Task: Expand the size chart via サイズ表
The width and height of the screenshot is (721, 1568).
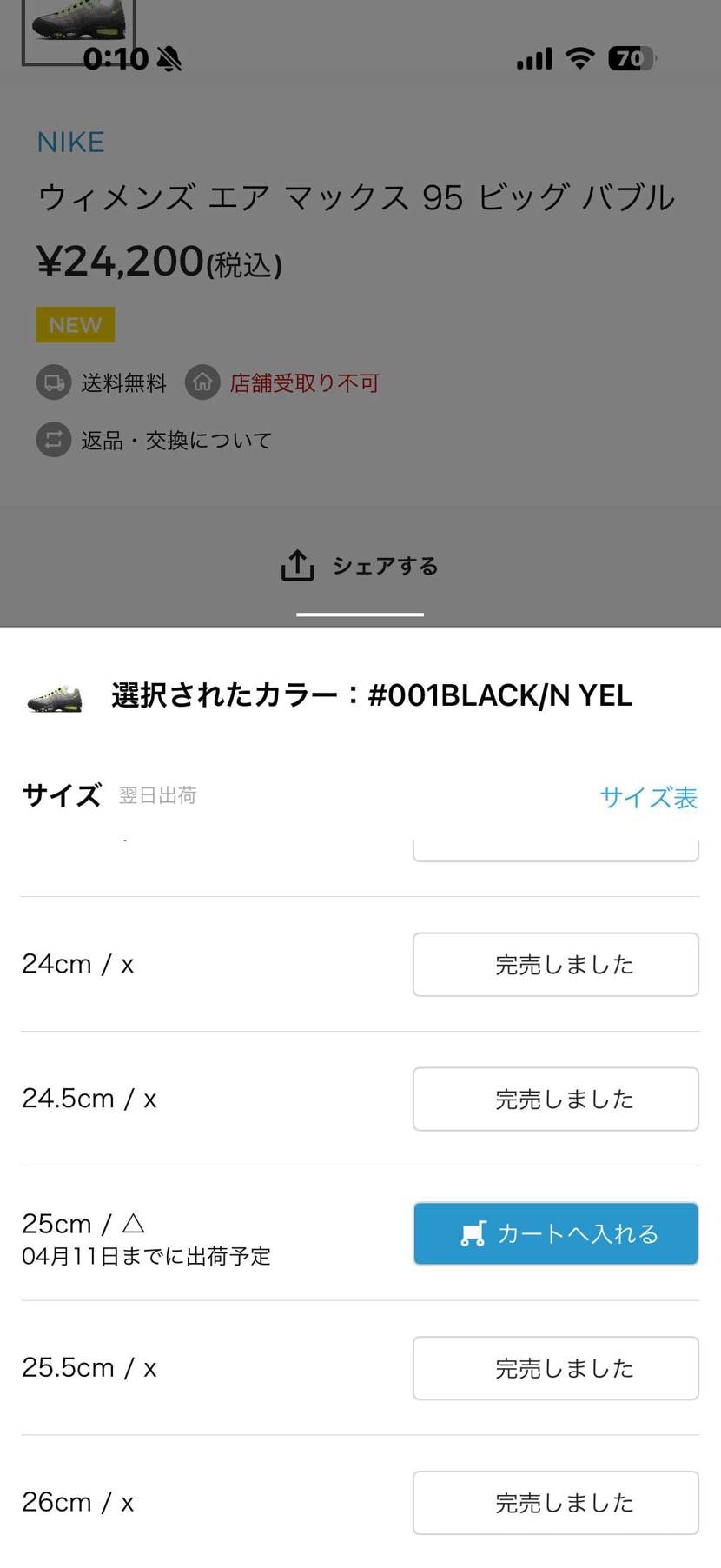Action: pyautogui.click(x=649, y=797)
